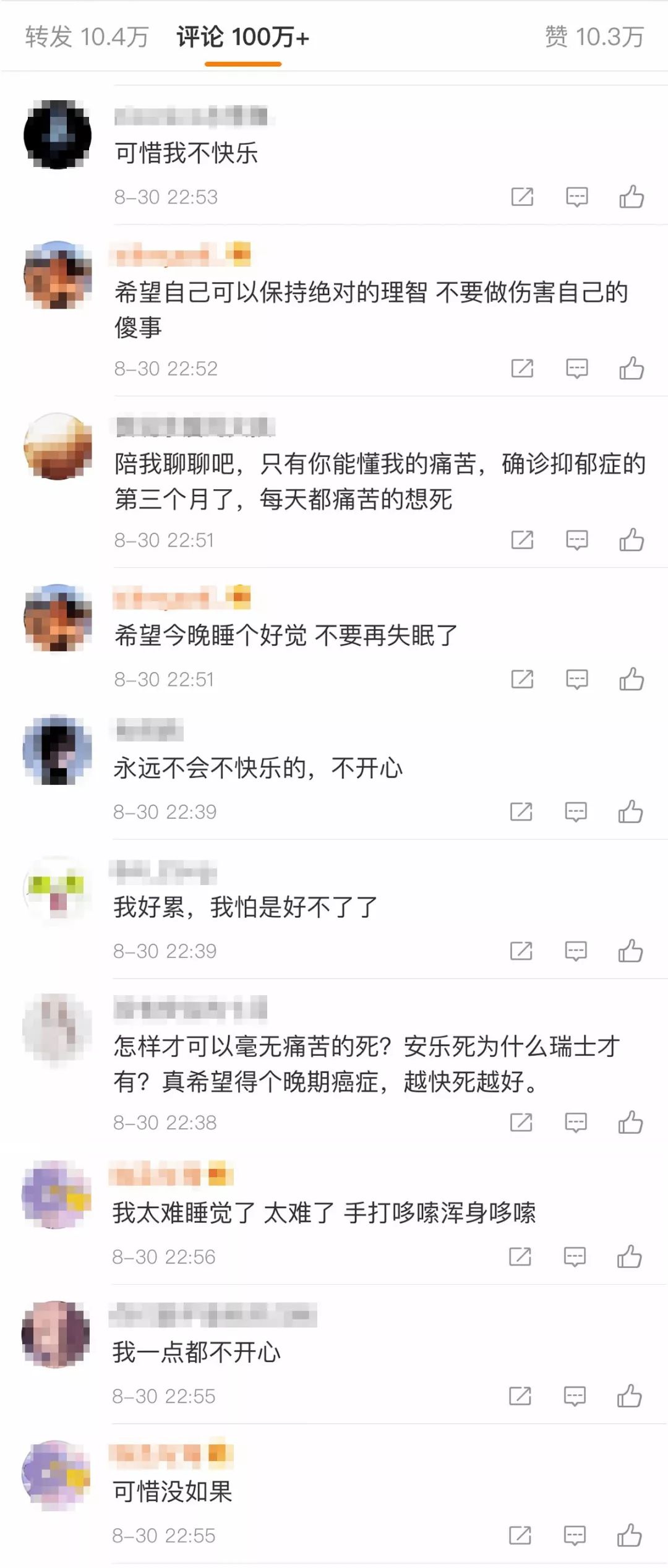Repost the comment 永远不会不快乐的，不开心
This screenshot has width=668, height=1568.
pyautogui.click(x=521, y=812)
